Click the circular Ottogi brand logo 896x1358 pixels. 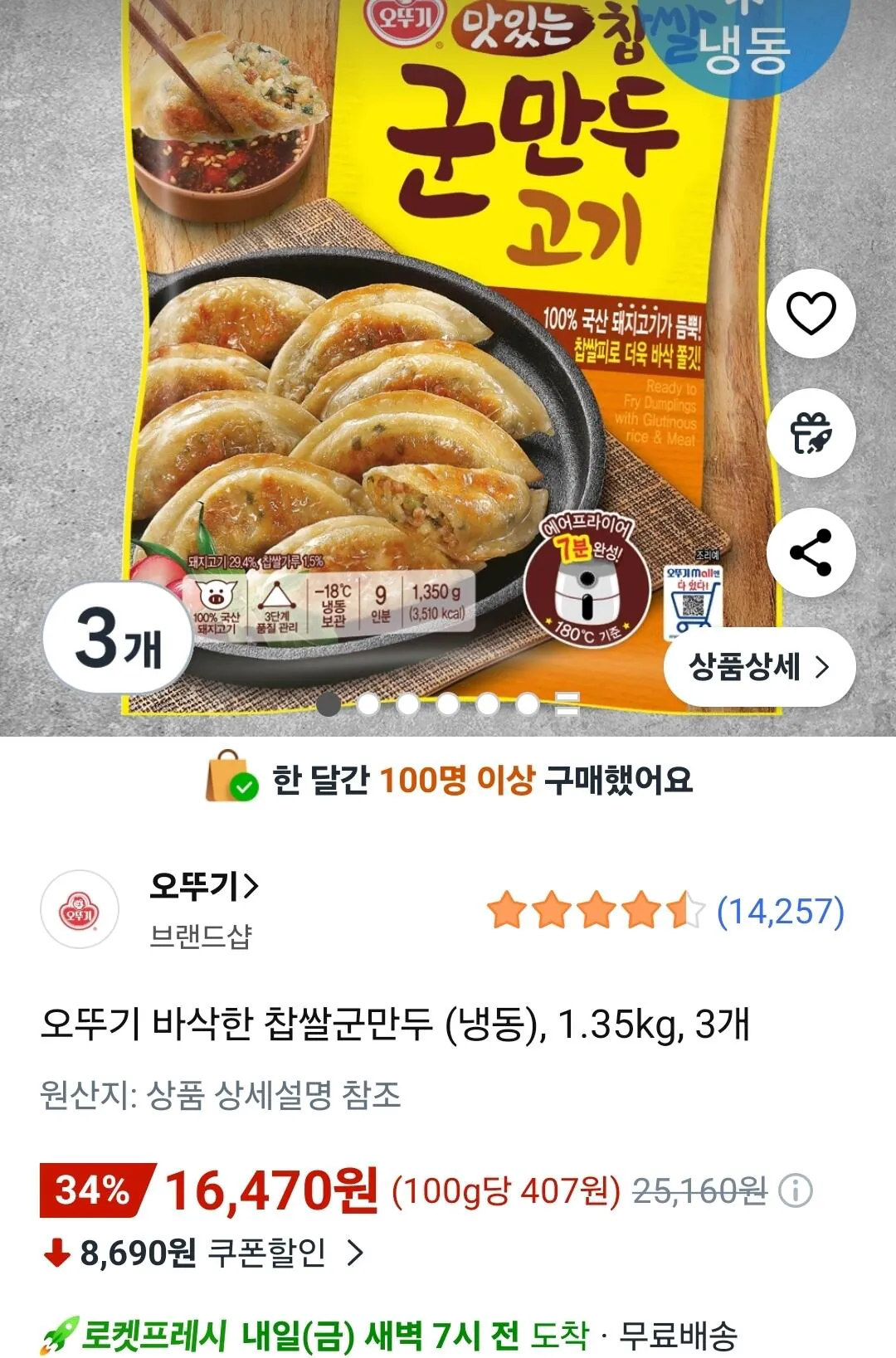coord(80,908)
